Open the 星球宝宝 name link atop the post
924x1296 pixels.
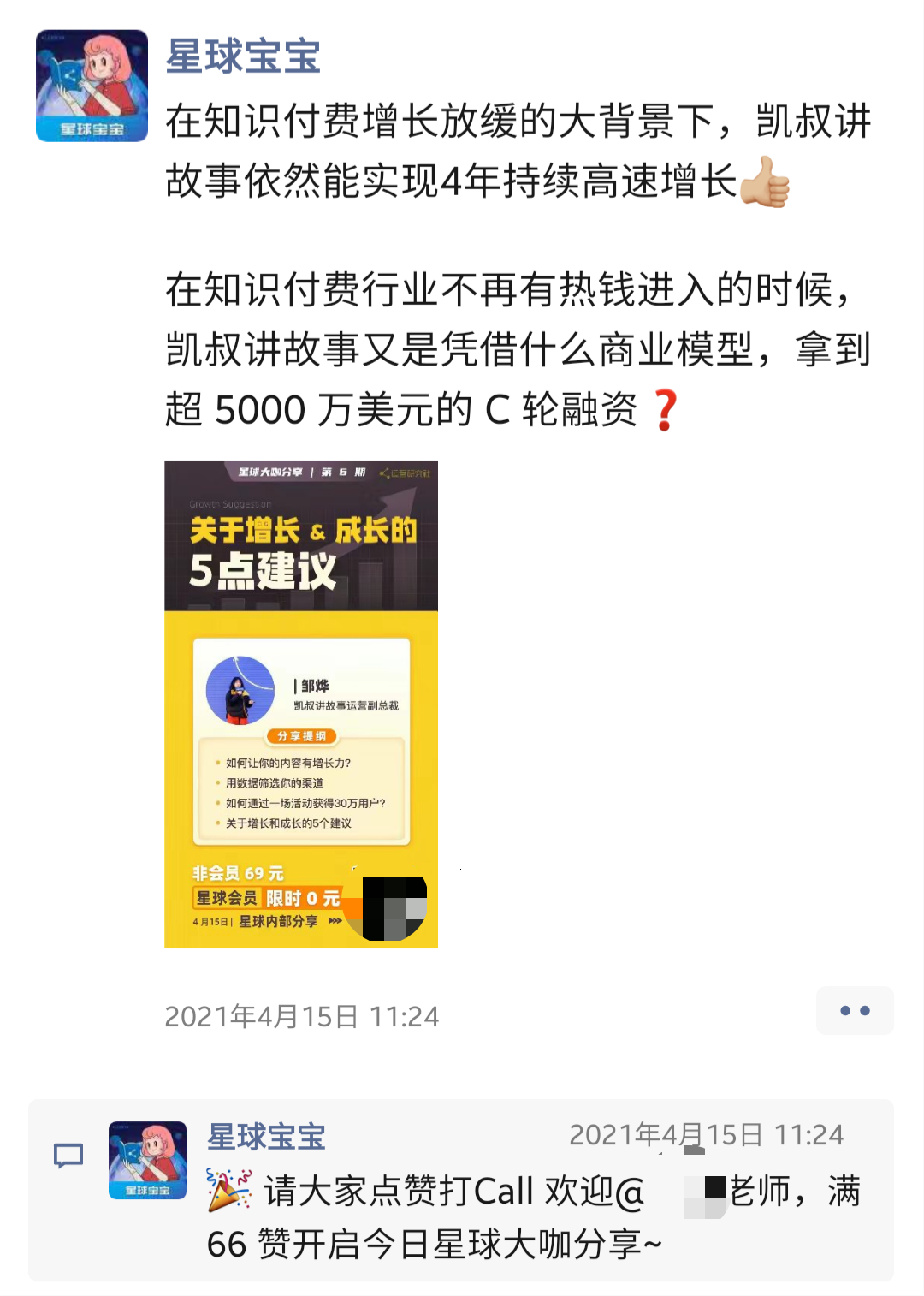[x=243, y=57]
